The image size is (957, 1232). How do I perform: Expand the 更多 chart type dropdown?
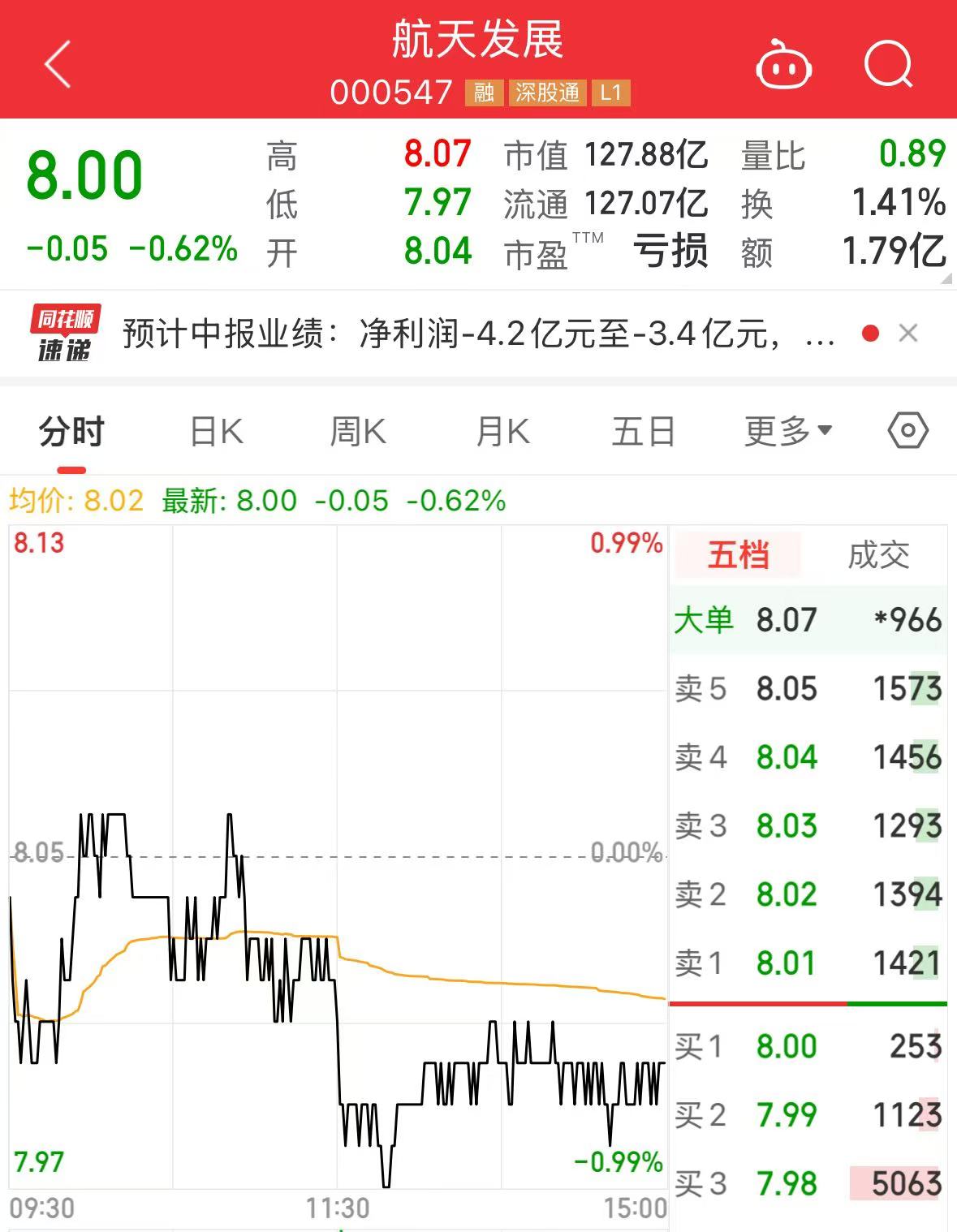pyautogui.click(x=784, y=431)
